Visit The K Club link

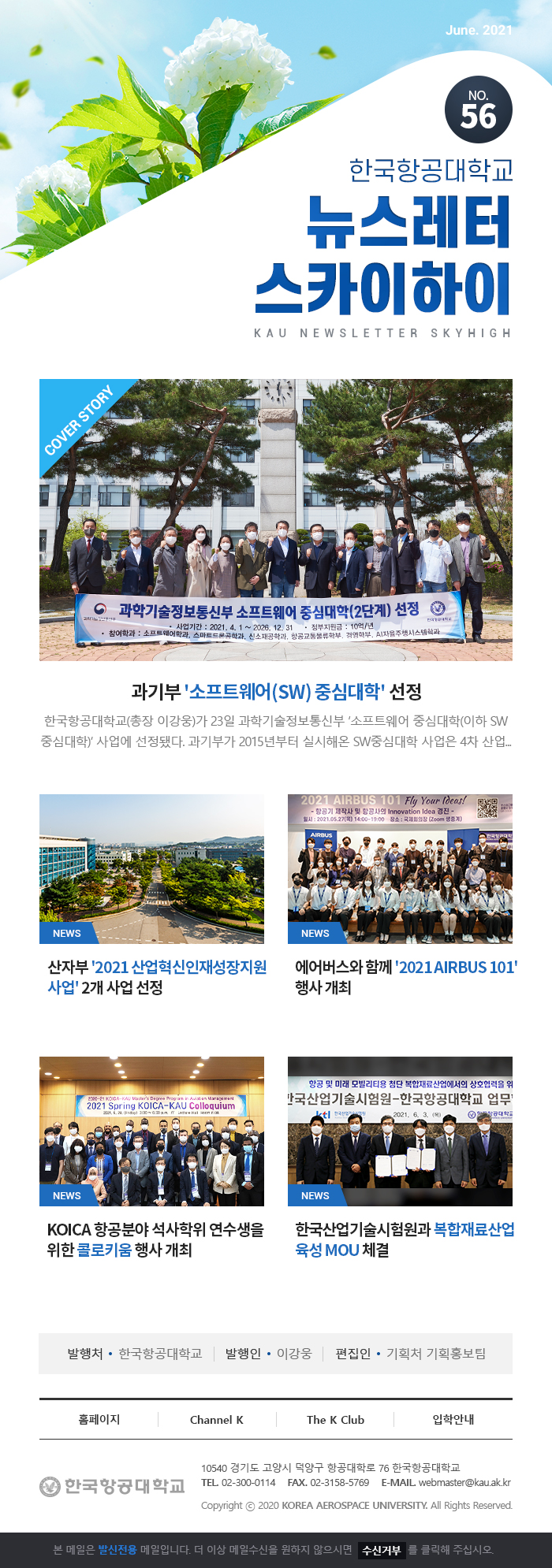click(335, 1419)
